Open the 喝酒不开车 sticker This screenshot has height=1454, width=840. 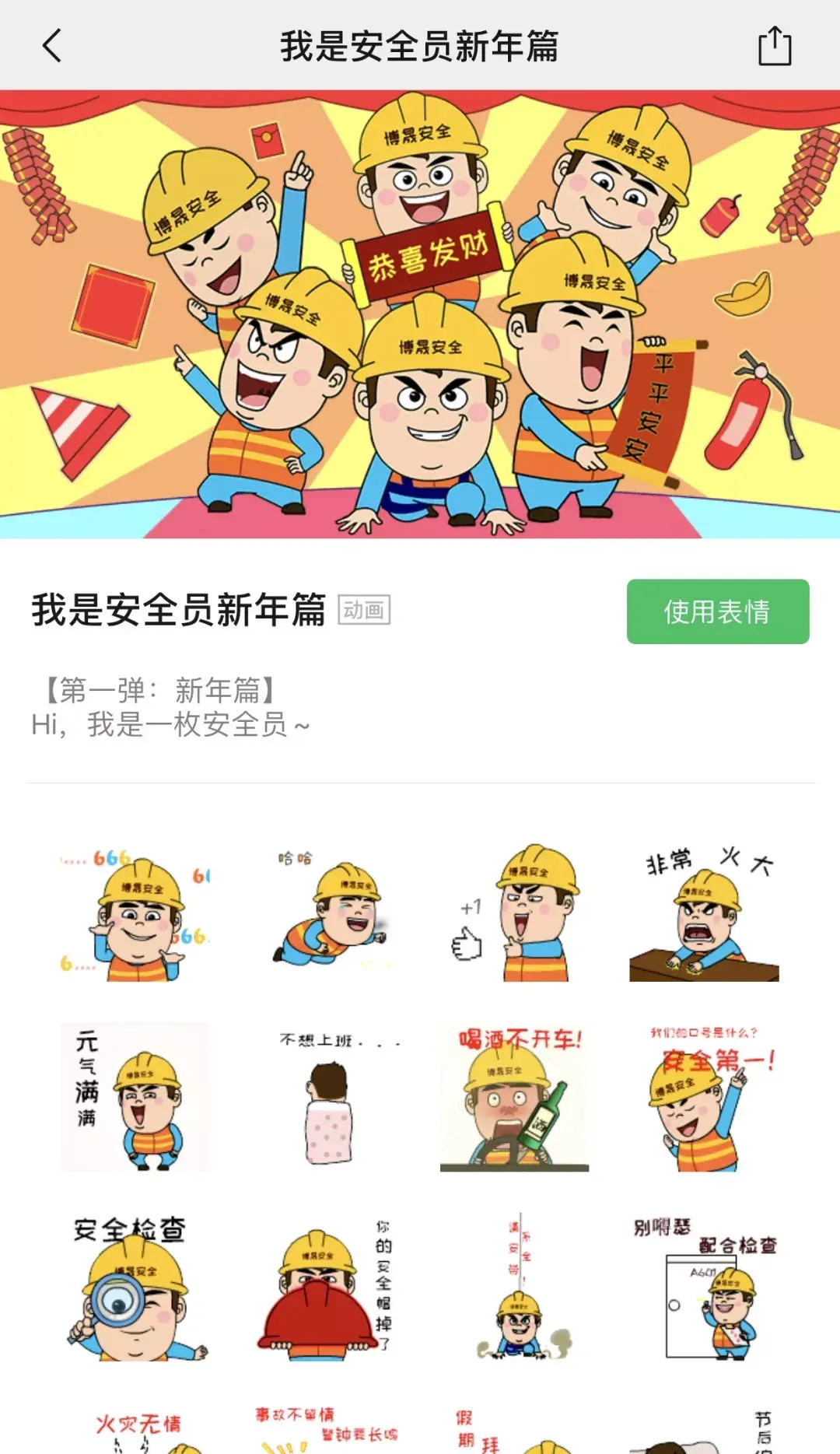515,1097
